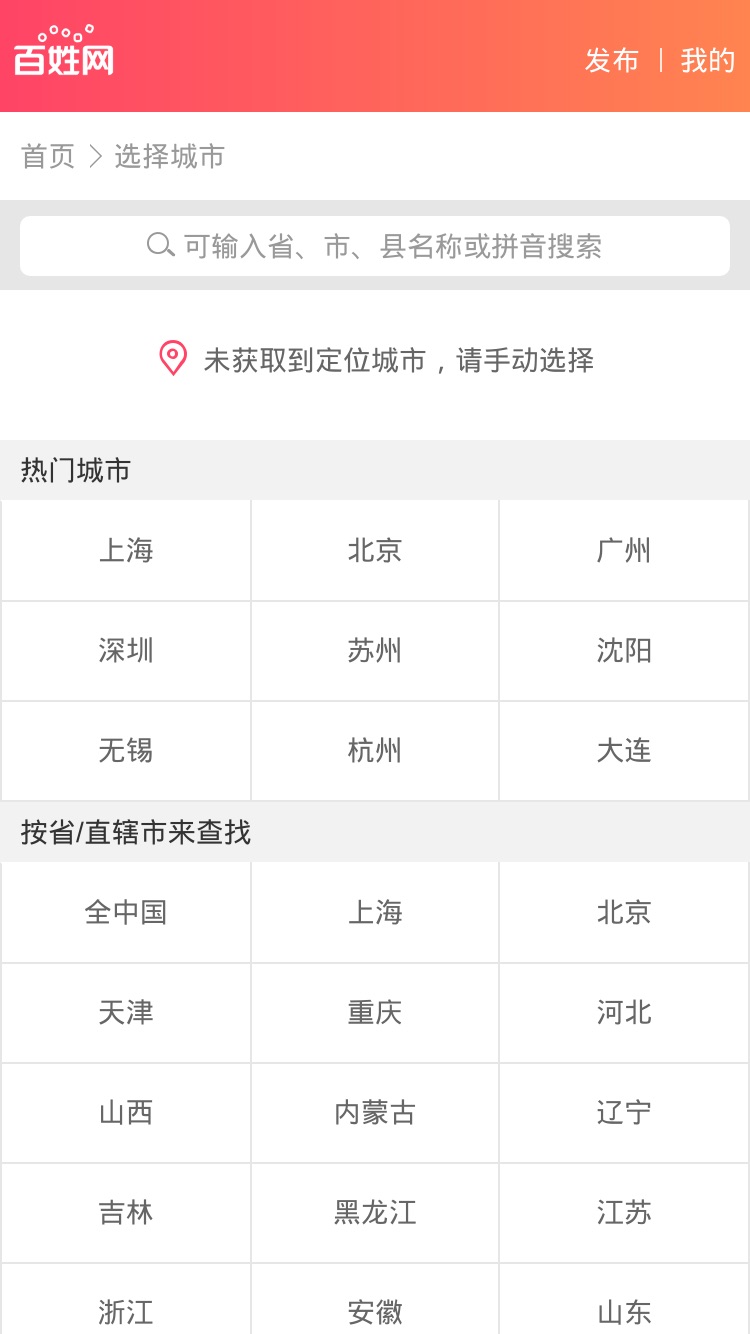
Task: Select 杭州 from hot cities
Action: click(x=375, y=751)
